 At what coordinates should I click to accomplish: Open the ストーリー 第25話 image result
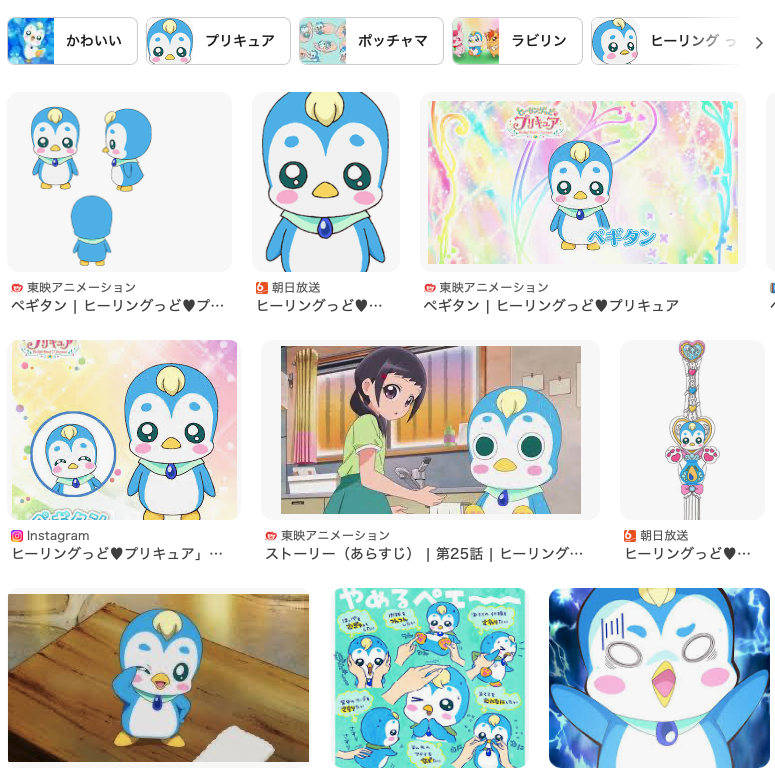click(x=430, y=430)
